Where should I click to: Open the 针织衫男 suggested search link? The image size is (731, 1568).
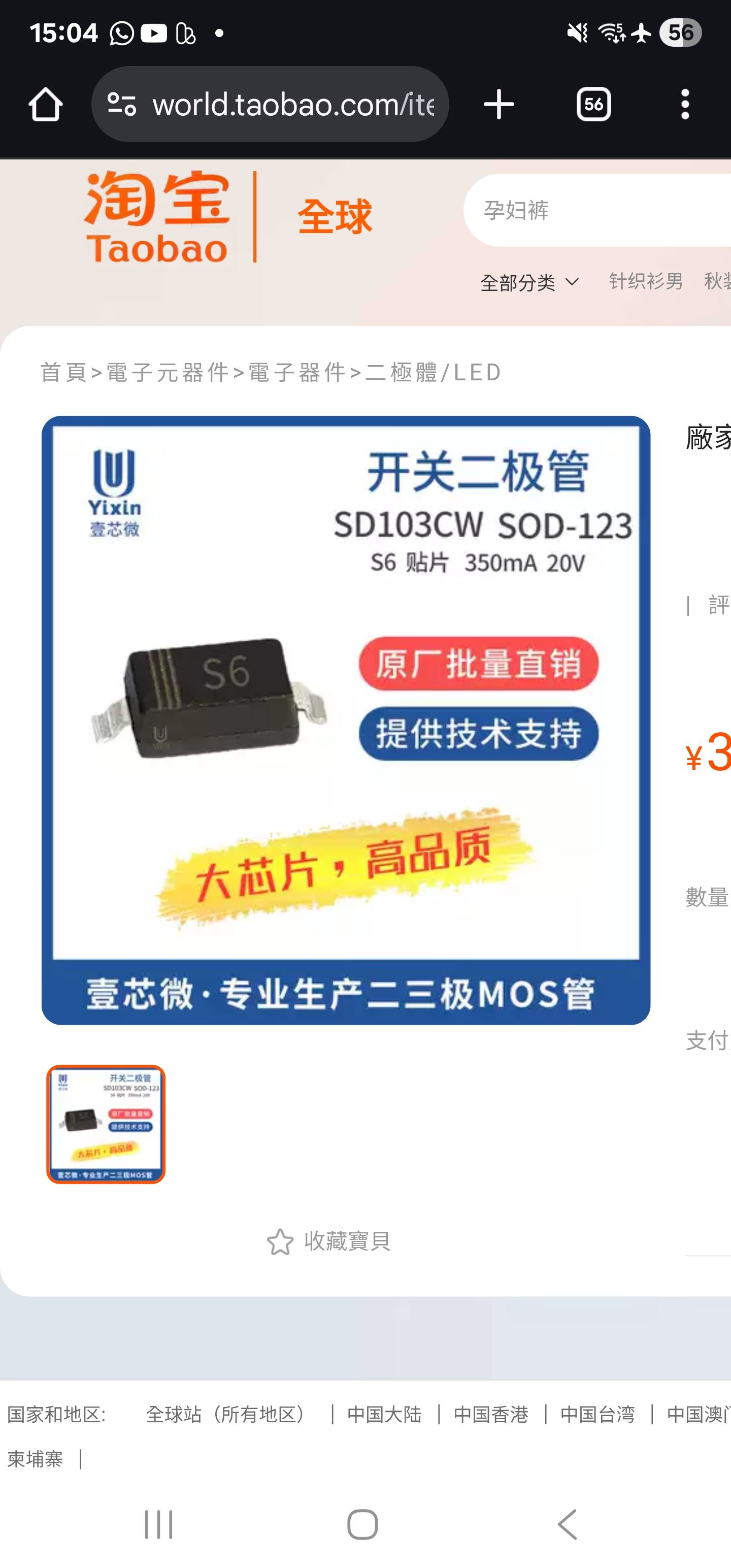[646, 282]
